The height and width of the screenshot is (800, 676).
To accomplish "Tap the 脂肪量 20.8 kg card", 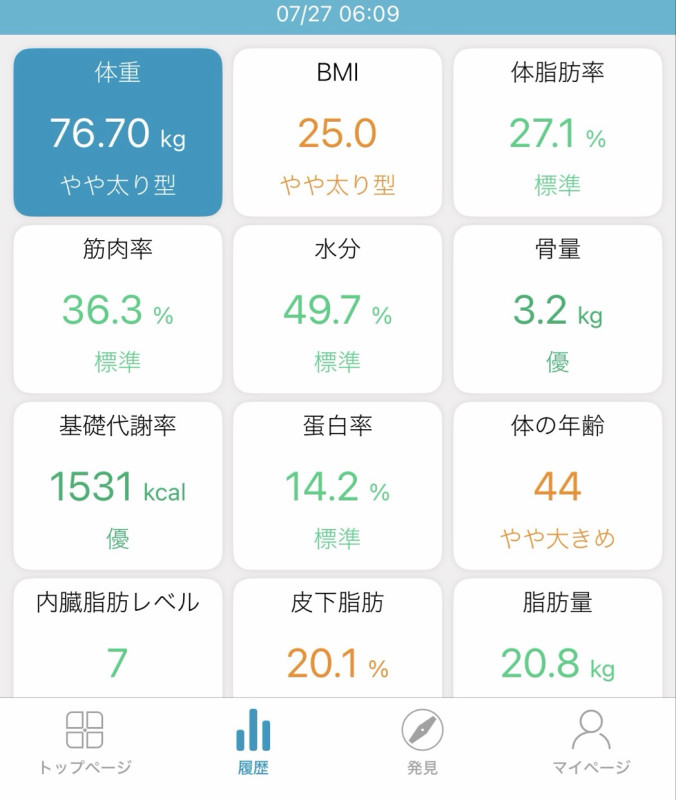I will (x=558, y=638).
